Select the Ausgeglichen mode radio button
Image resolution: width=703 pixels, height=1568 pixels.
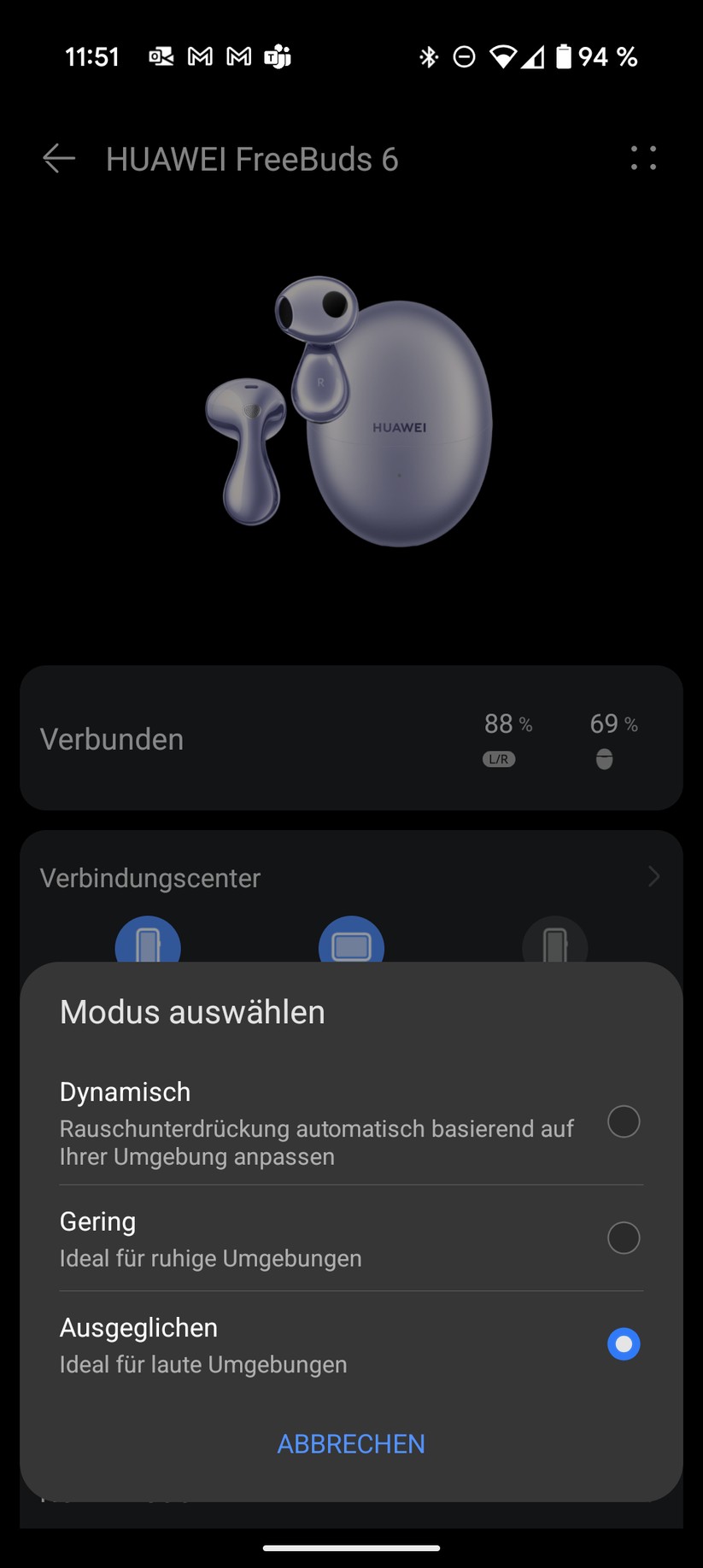tap(623, 1344)
